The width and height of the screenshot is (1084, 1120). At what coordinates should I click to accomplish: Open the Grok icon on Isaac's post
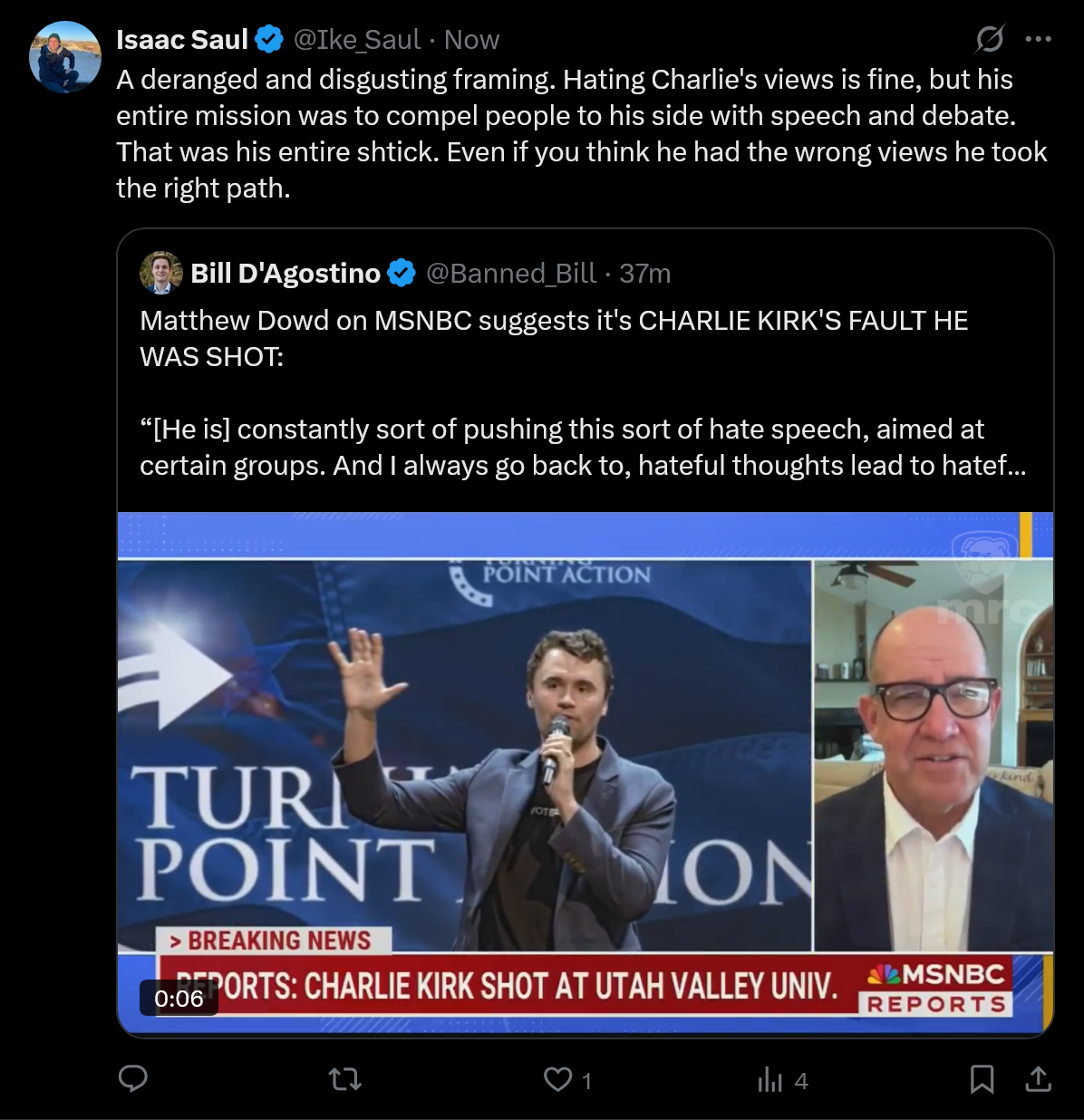click(x=989, y=39)
